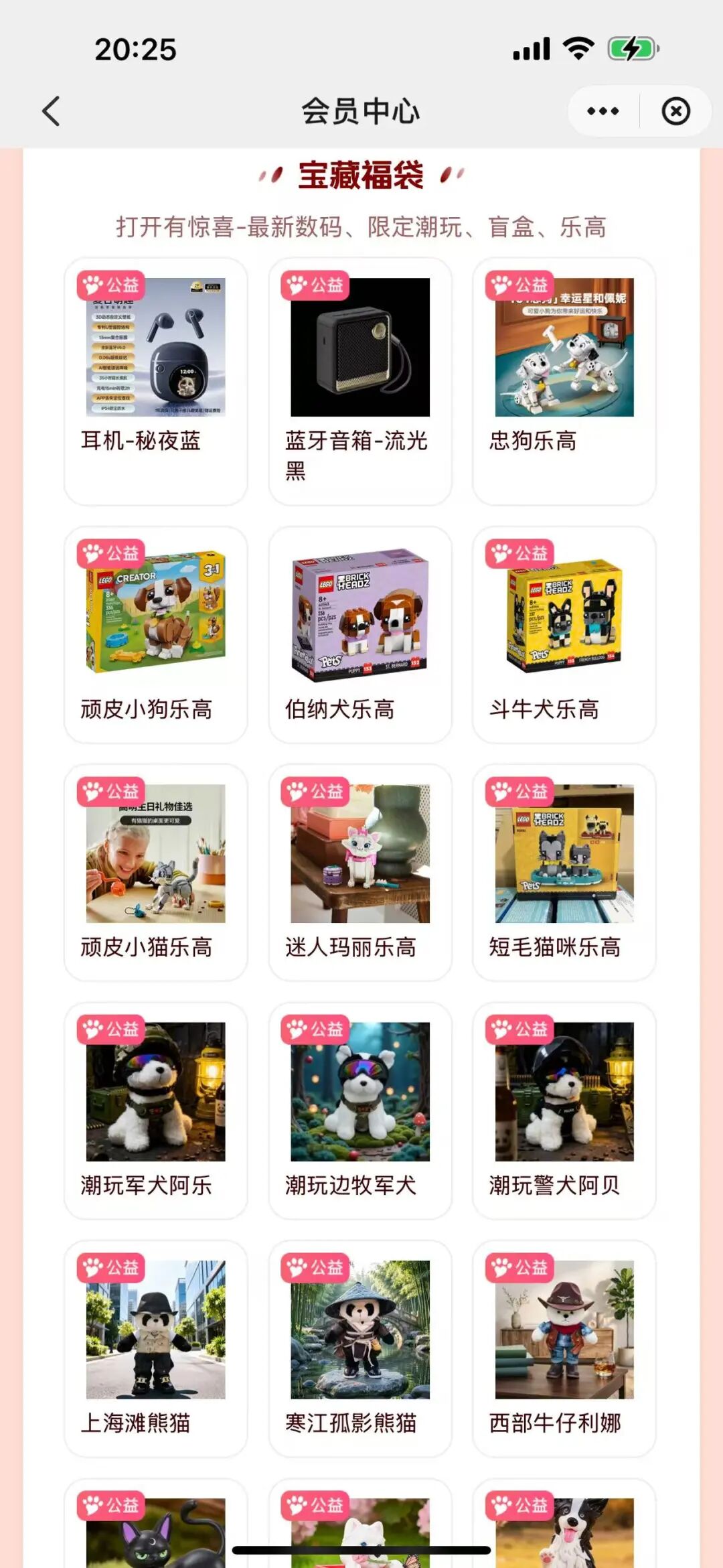Close the mini program
The height and width of the screenshot is (1568, 723).
point(675,111)
